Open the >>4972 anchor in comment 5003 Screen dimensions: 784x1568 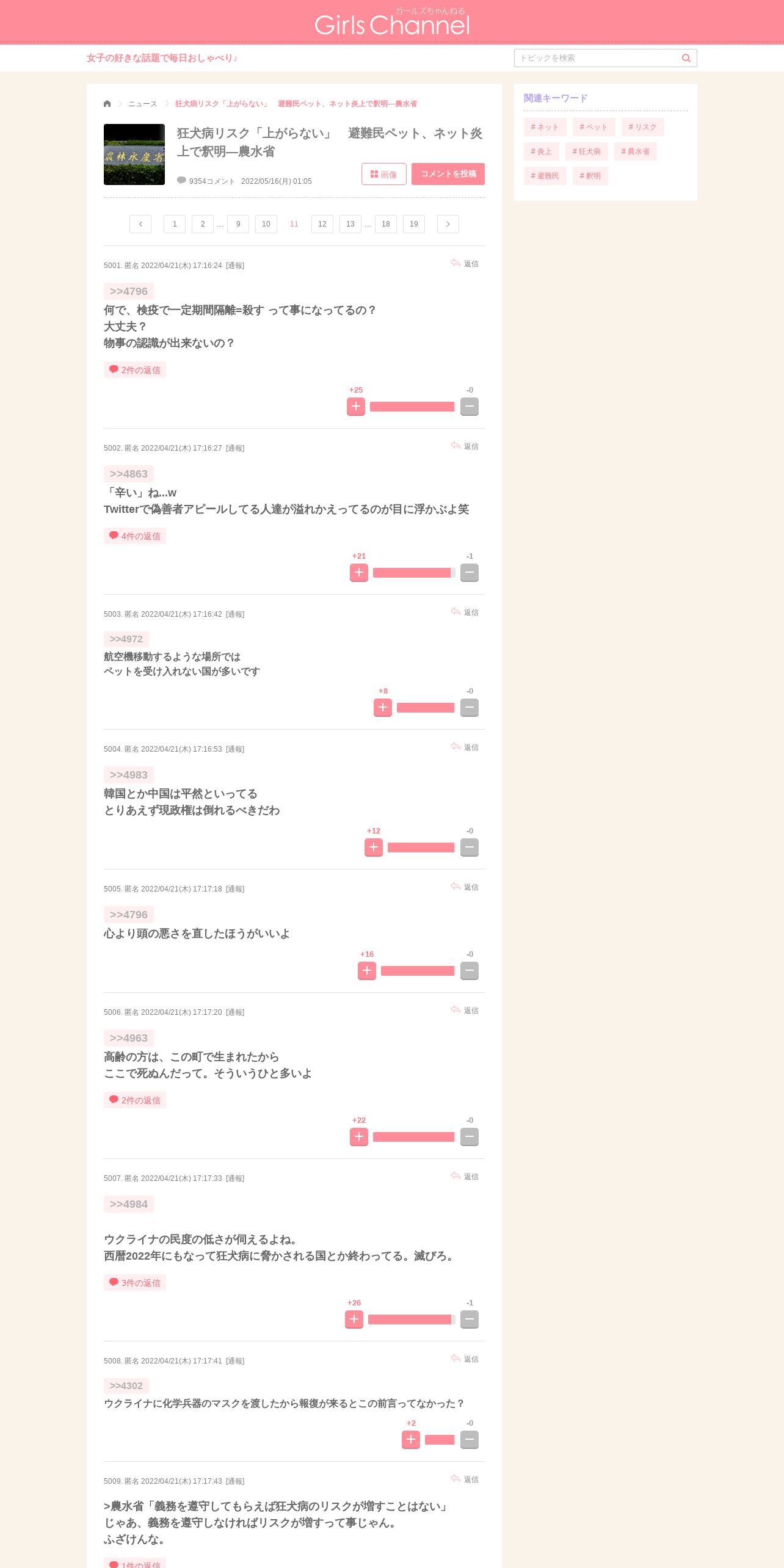[126, 639]
